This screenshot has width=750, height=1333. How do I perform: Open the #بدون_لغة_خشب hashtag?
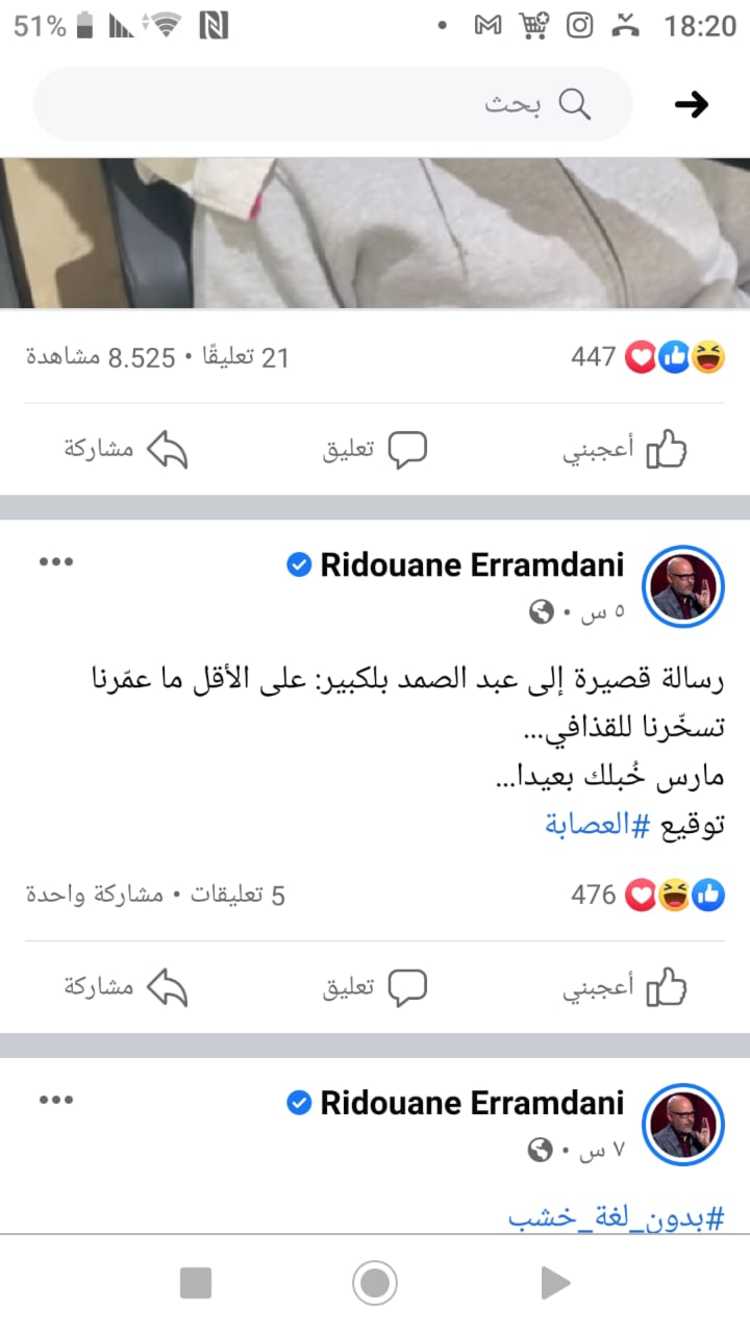pos(615,1218)
